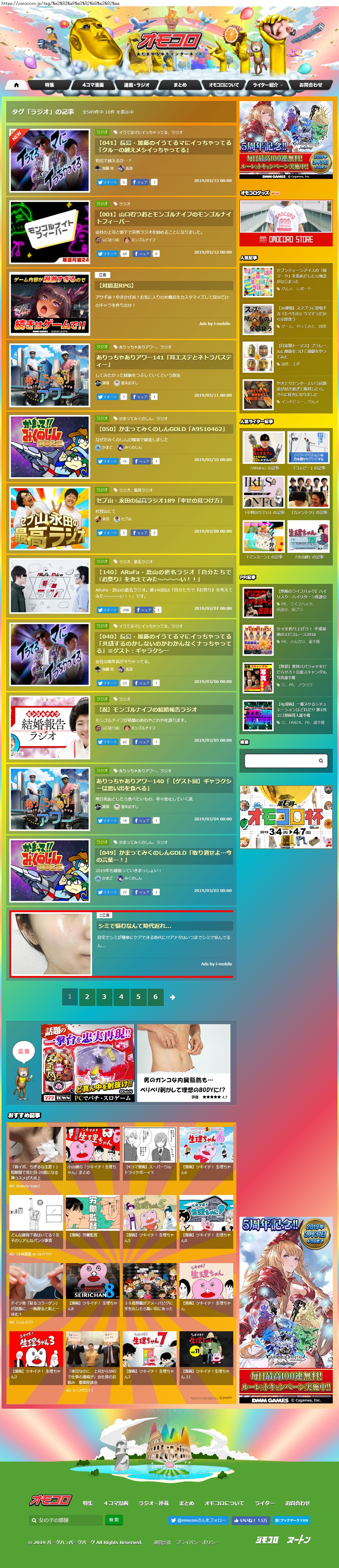Go to お問合わせ tab
The height and width of the screenshot is (1568, 339).
tap(310, 85)
